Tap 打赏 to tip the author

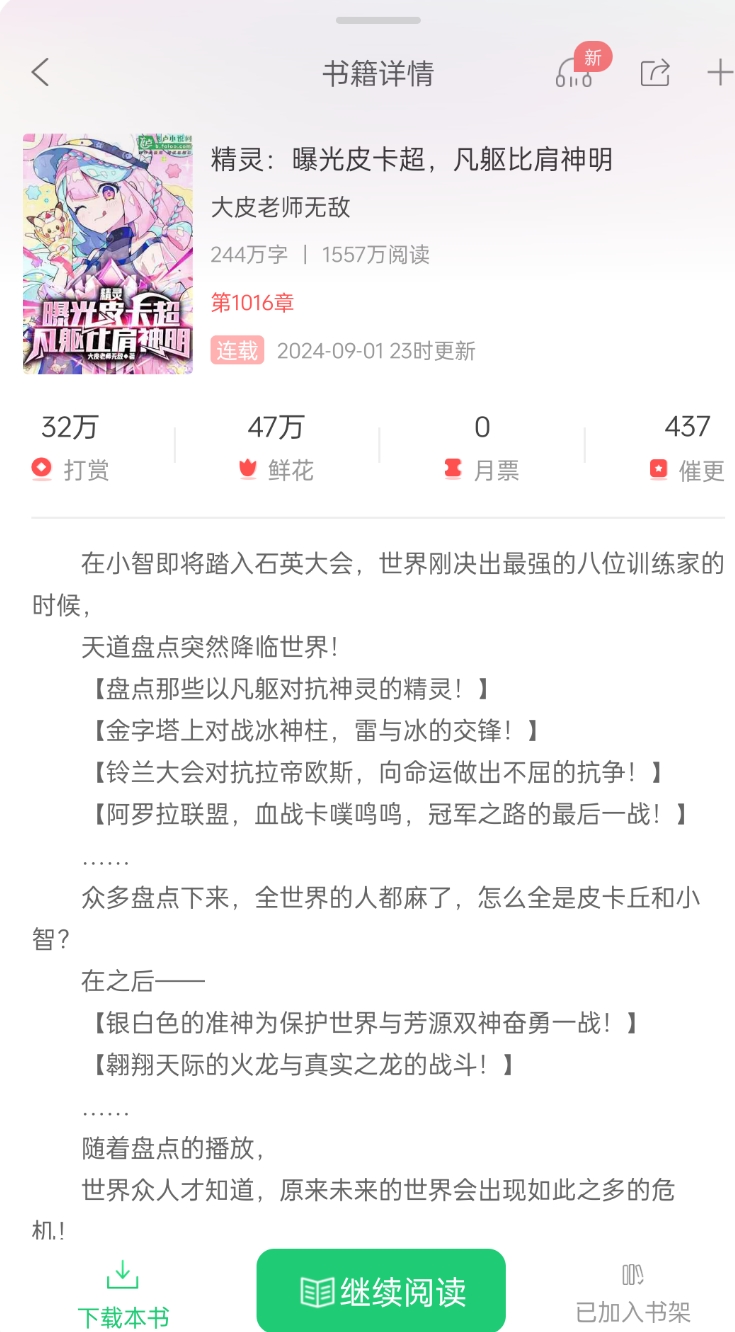(x=70, y=449)
